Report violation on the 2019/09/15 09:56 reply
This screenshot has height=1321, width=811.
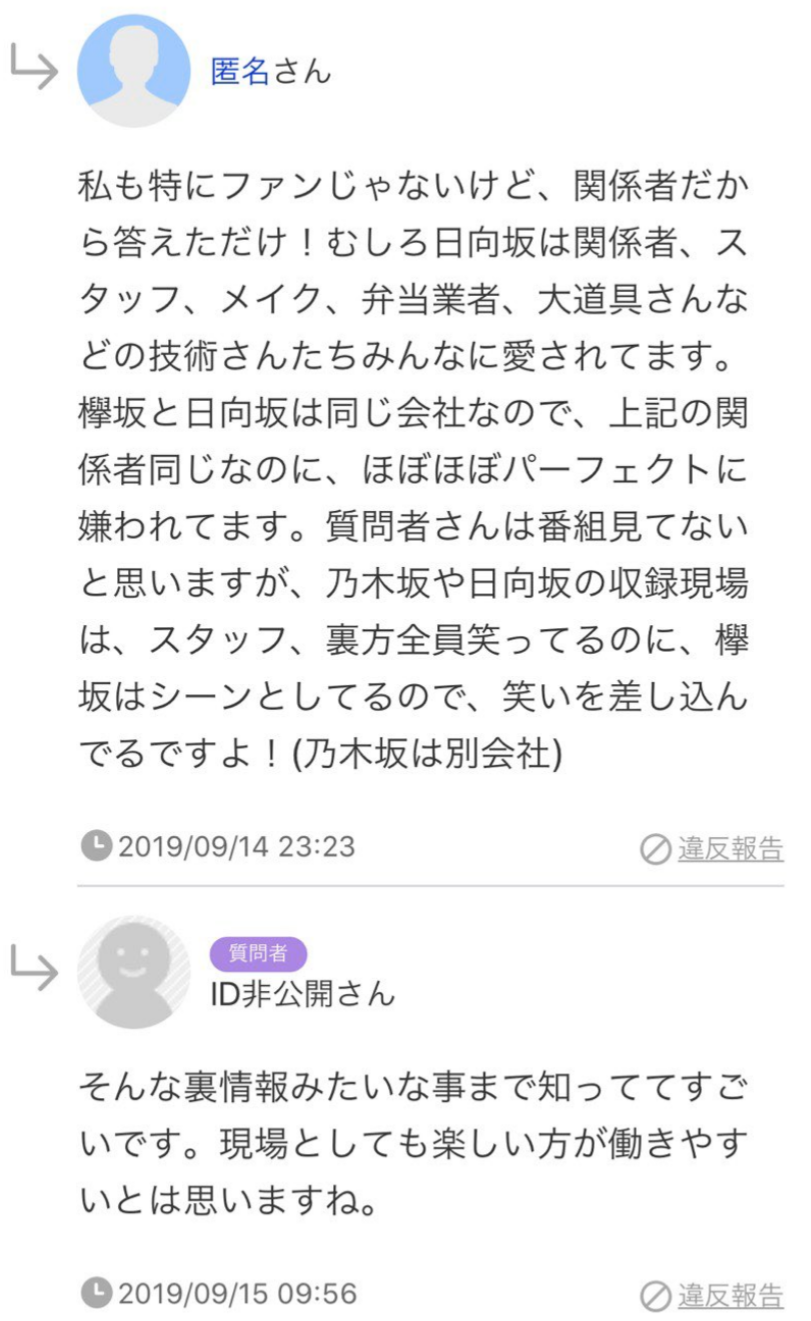pyautogui.click(x=712, y=1296)
